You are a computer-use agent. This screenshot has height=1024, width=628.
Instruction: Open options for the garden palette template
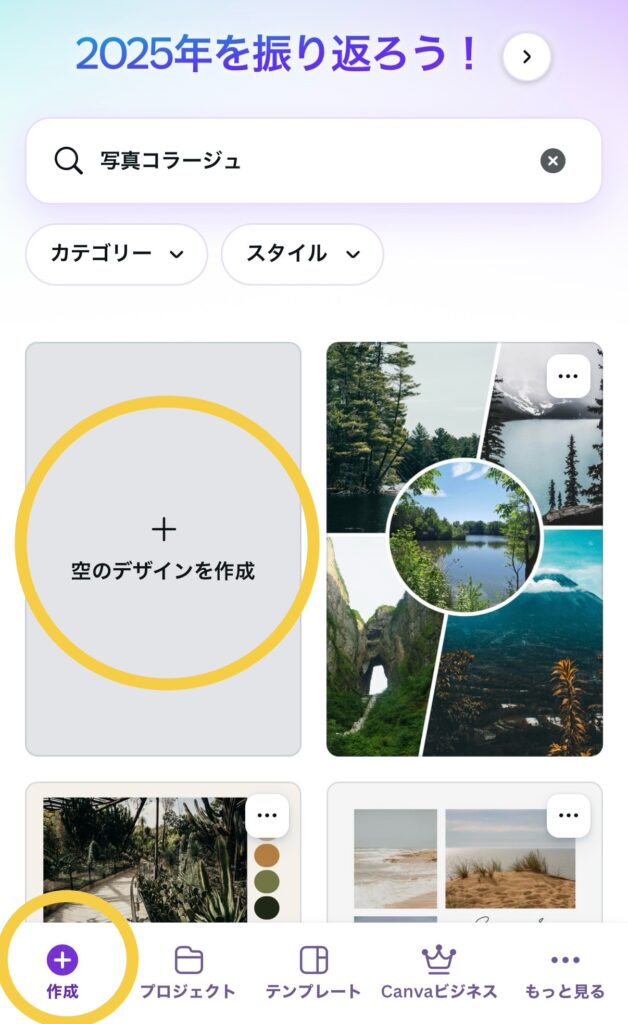tap(267, 816)
